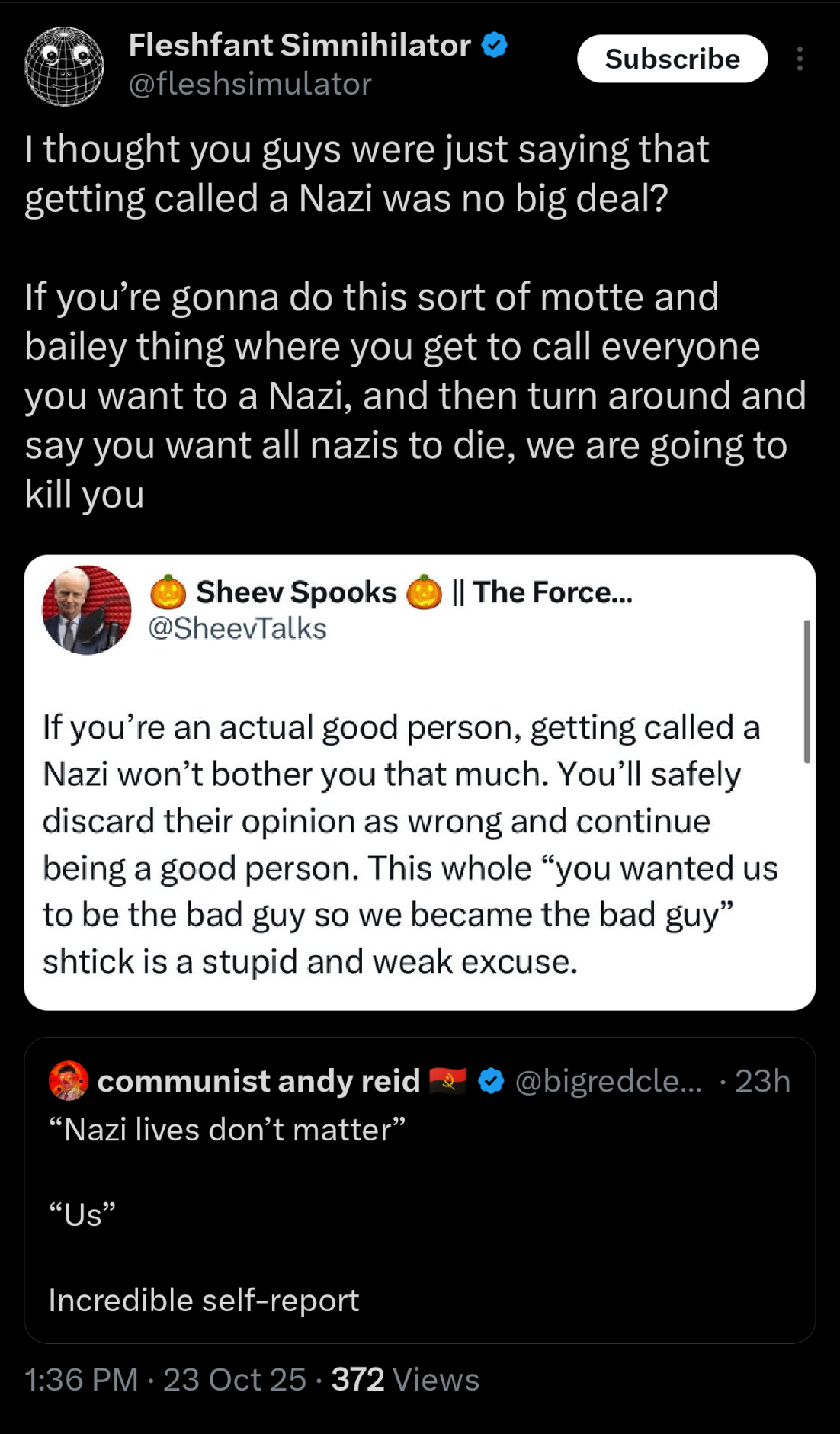The width and height of the screenshot is (840, 1434).
Task: Open the attached Sheev Spooks screenshot image
Action: 419,782
